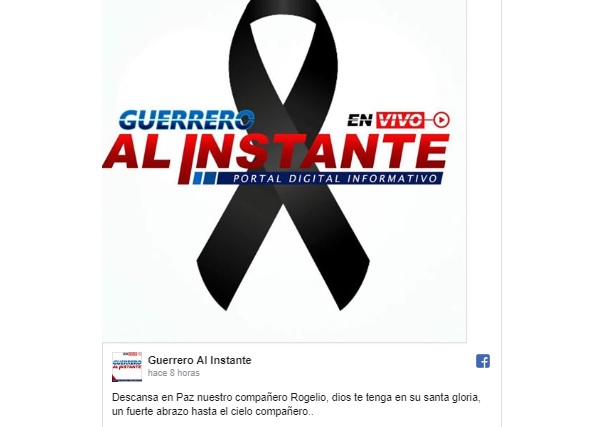The image size is (601, 427).
Task: Open the "hace 8 horas" timestamp
Action: 173,374
